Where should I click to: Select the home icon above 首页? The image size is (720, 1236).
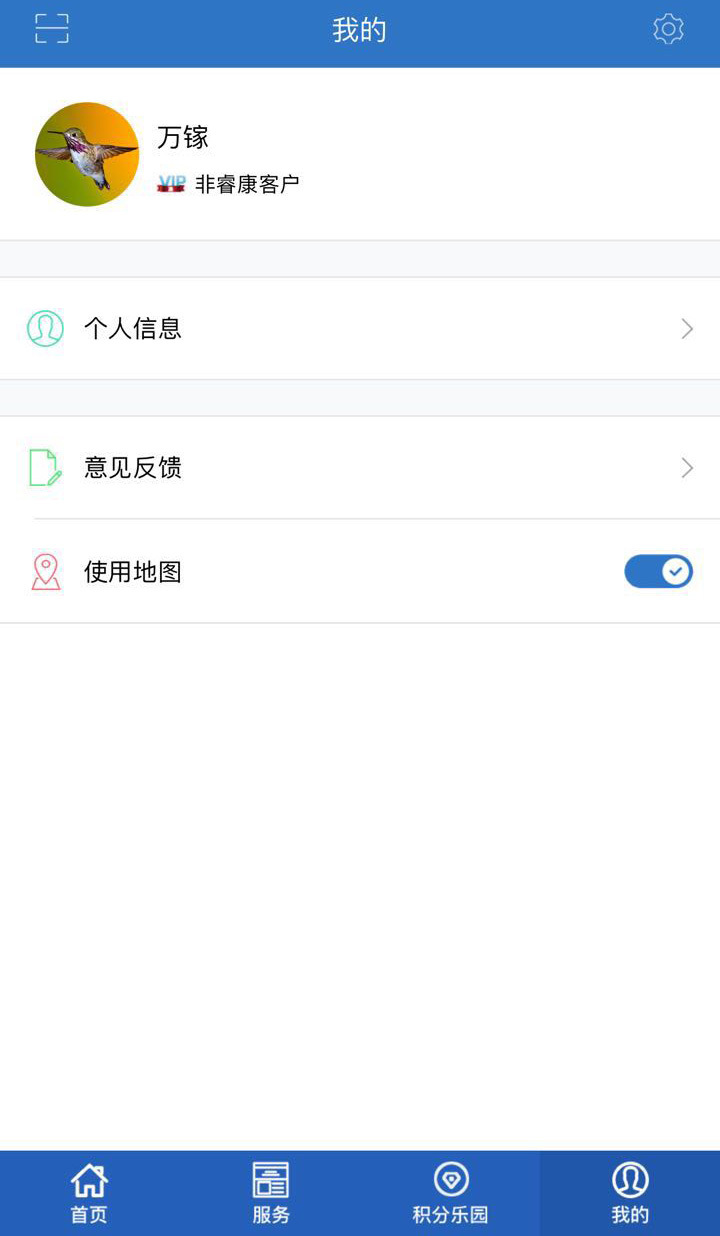point(89,1181)
